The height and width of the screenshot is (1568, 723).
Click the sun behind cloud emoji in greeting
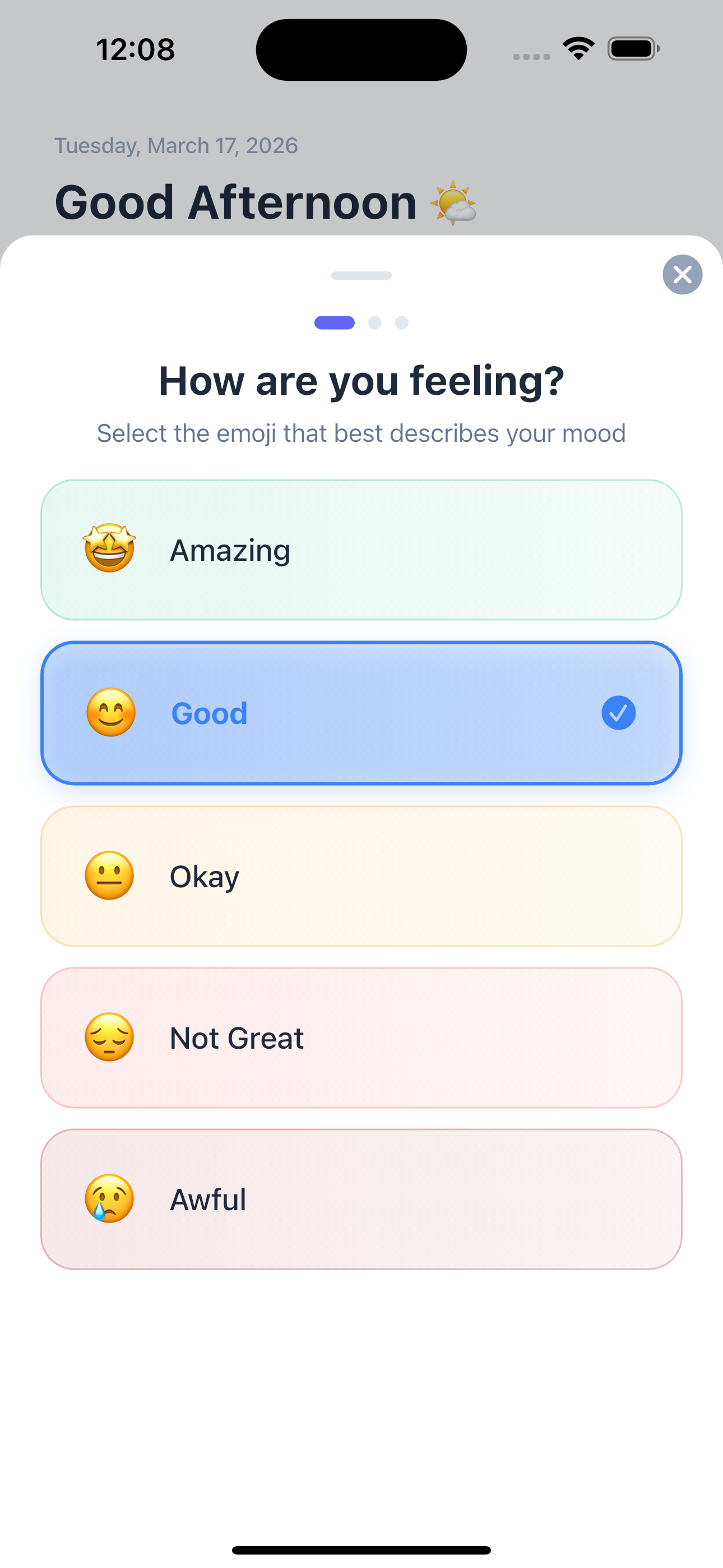[455, 201]
